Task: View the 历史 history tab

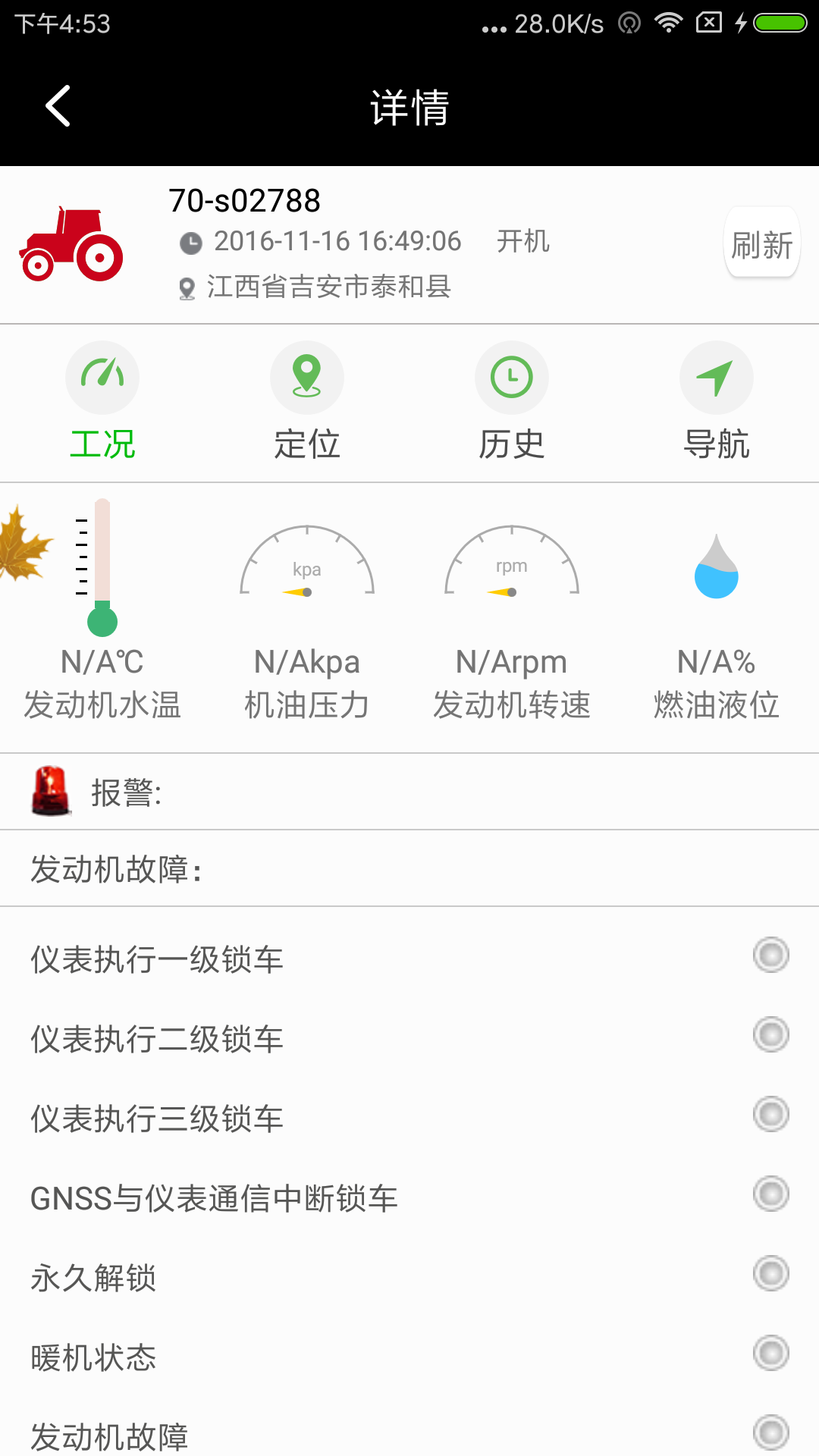Action: pyautogui.click(x=512, y=402)
